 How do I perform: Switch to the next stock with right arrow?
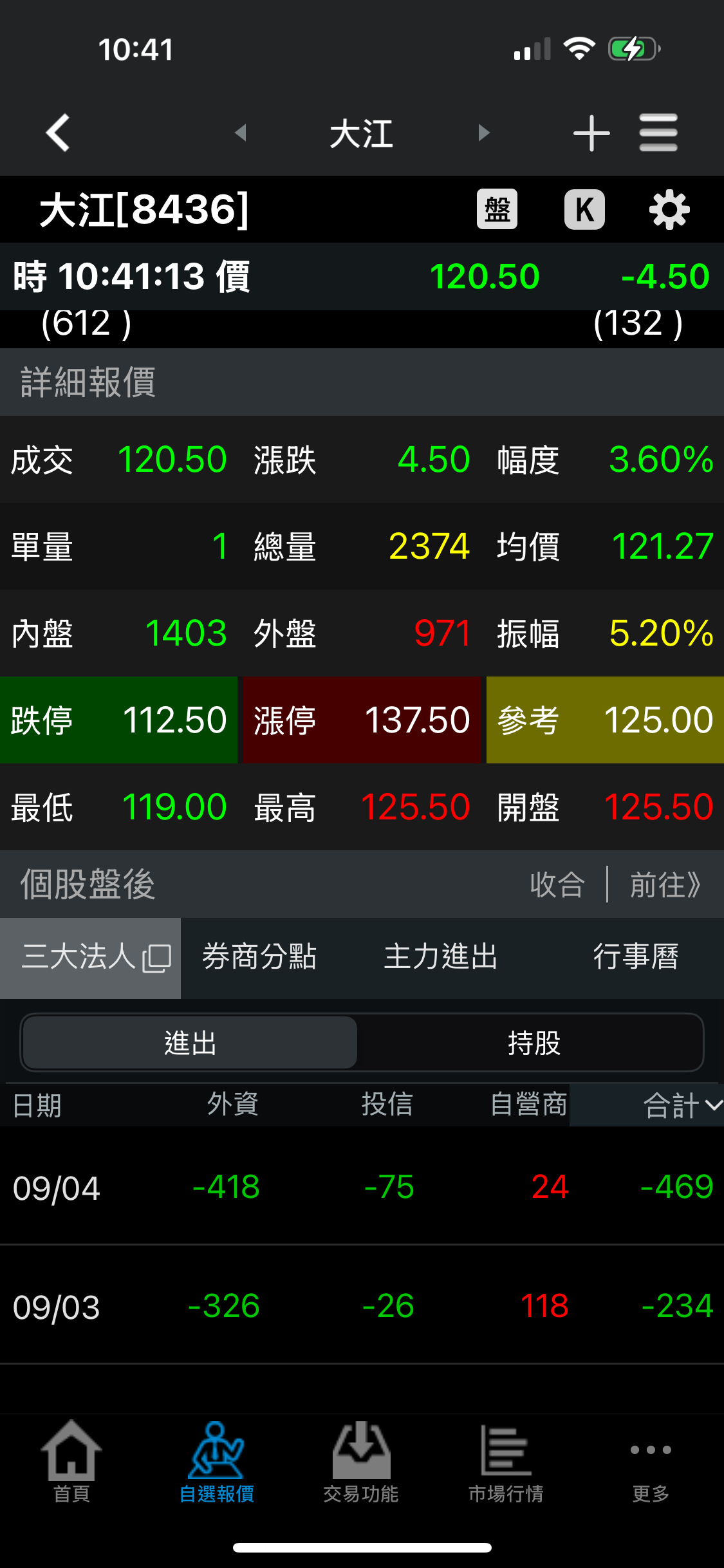click(484, 133)
